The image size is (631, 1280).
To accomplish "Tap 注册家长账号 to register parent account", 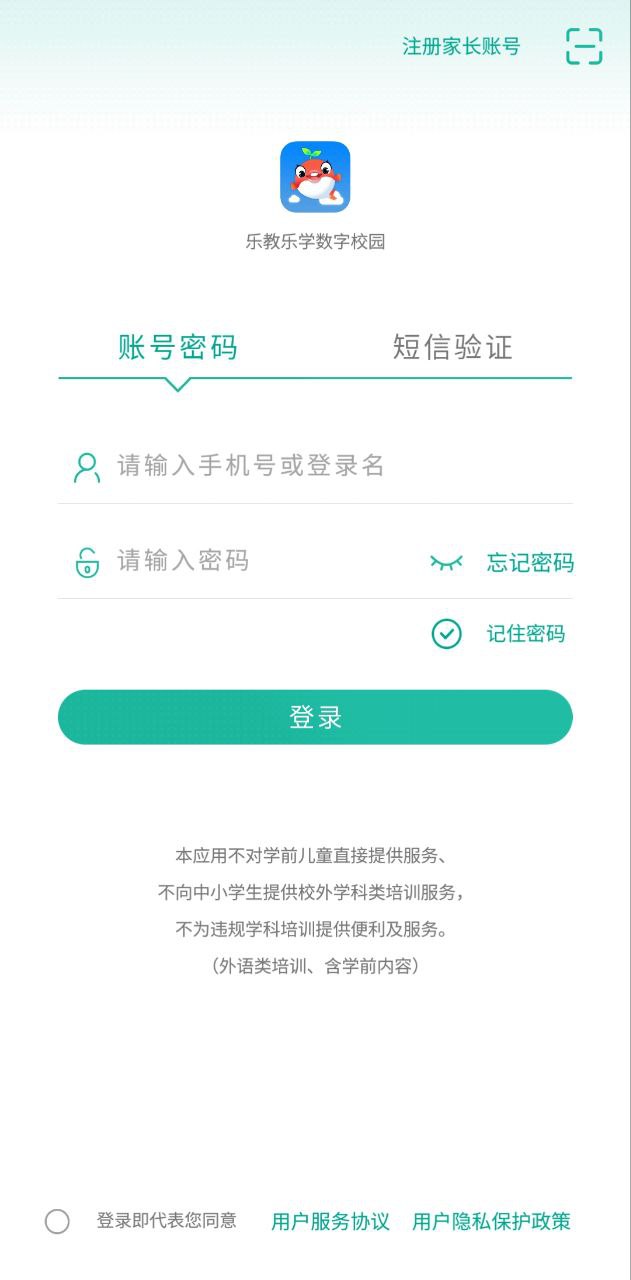I will click(x=461, y=46).
